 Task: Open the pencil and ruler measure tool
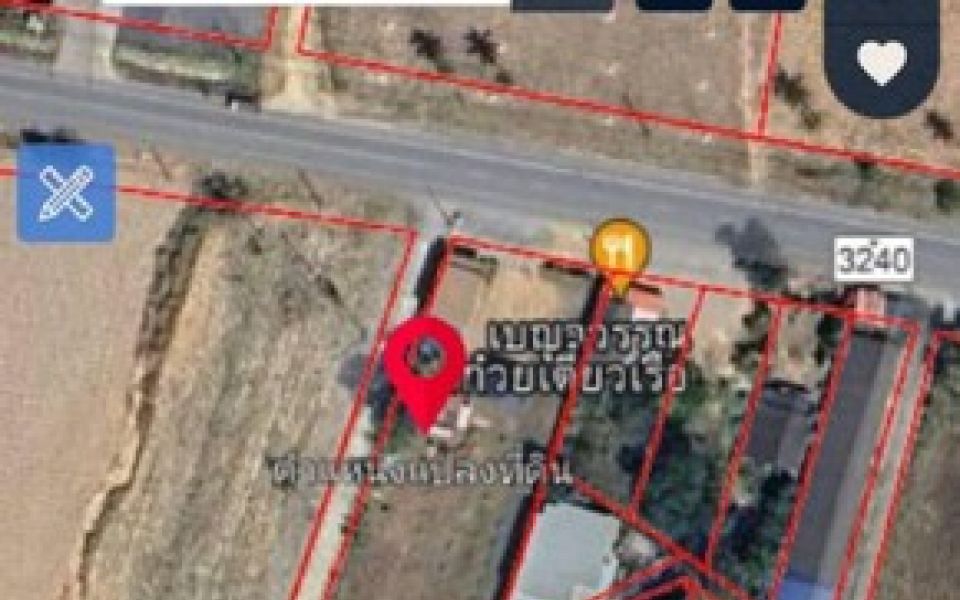point(66,193)
